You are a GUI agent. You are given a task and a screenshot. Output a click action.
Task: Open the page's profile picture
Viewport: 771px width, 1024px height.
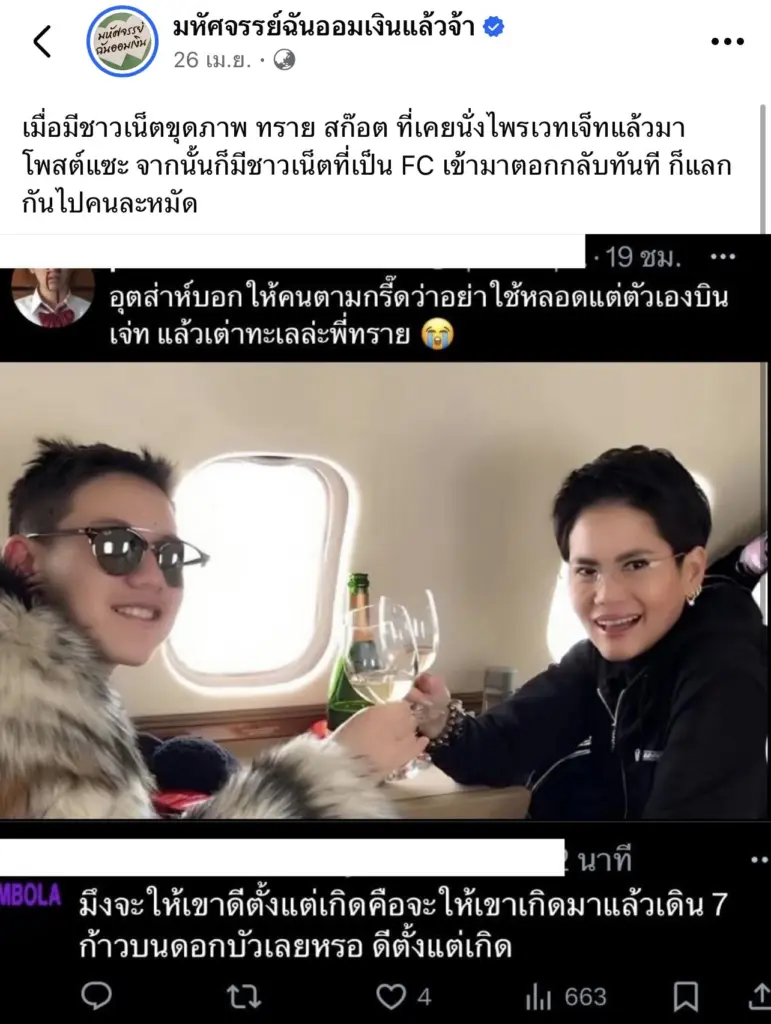point(122,41)
